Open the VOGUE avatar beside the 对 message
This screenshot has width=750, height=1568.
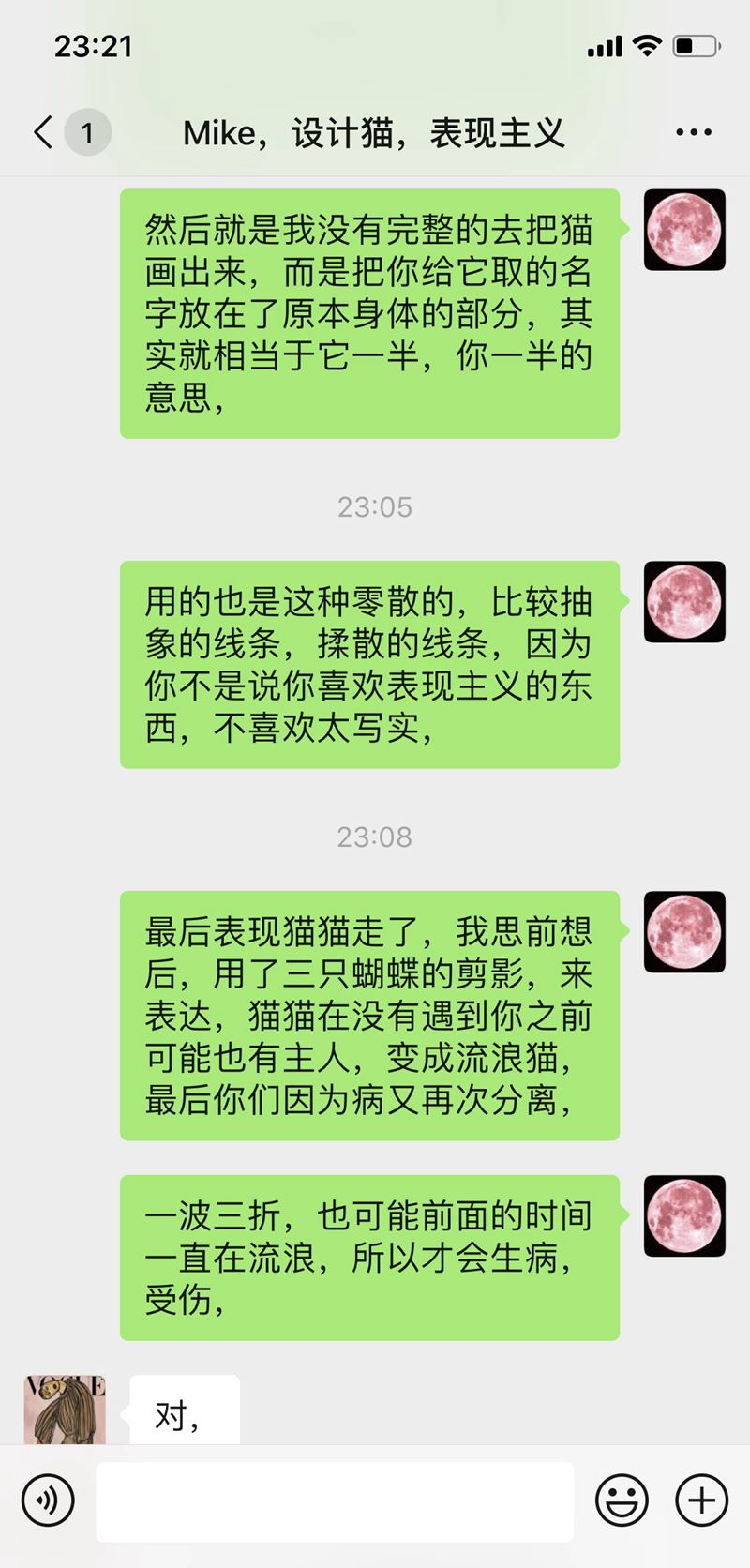coord(65,1410)
